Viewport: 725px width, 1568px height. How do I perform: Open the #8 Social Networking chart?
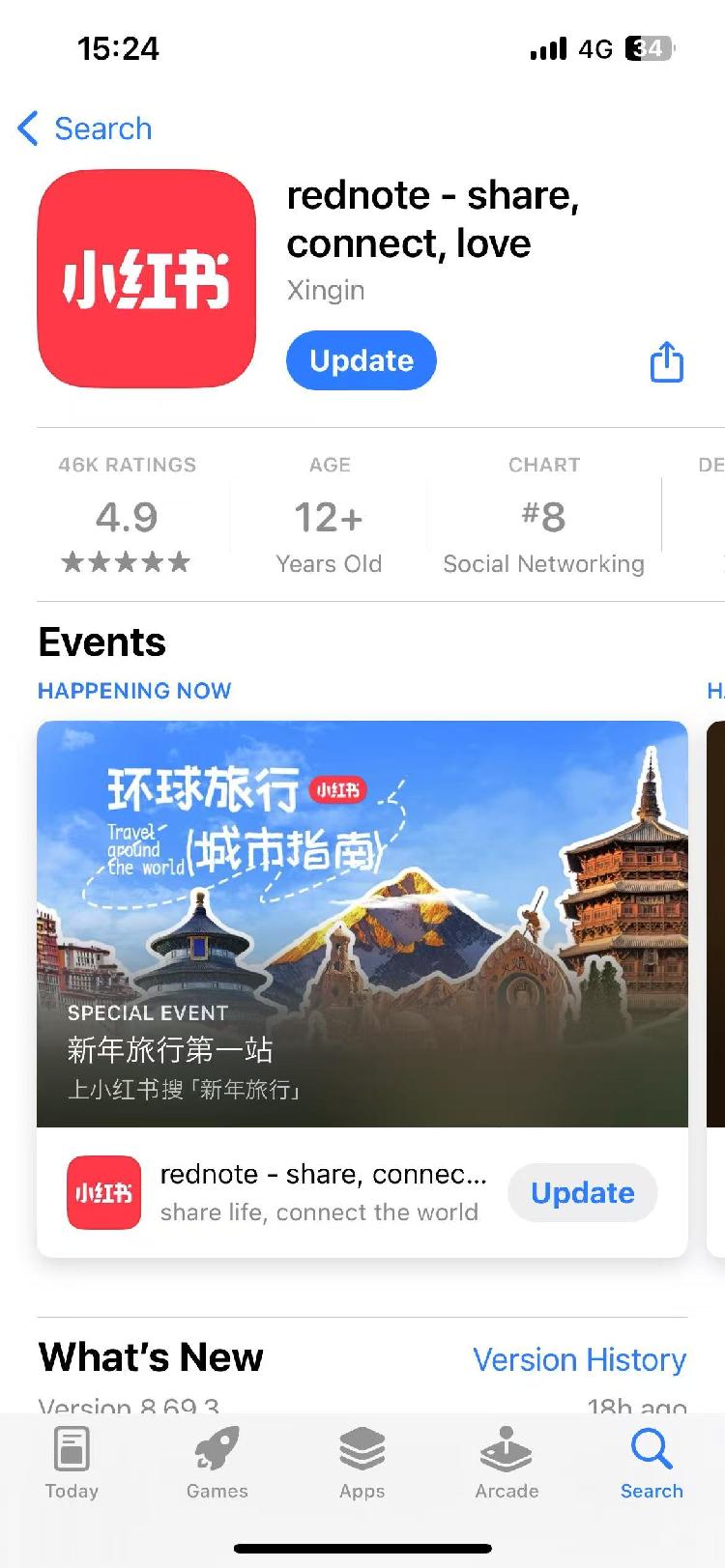click(x=543, y=519)
